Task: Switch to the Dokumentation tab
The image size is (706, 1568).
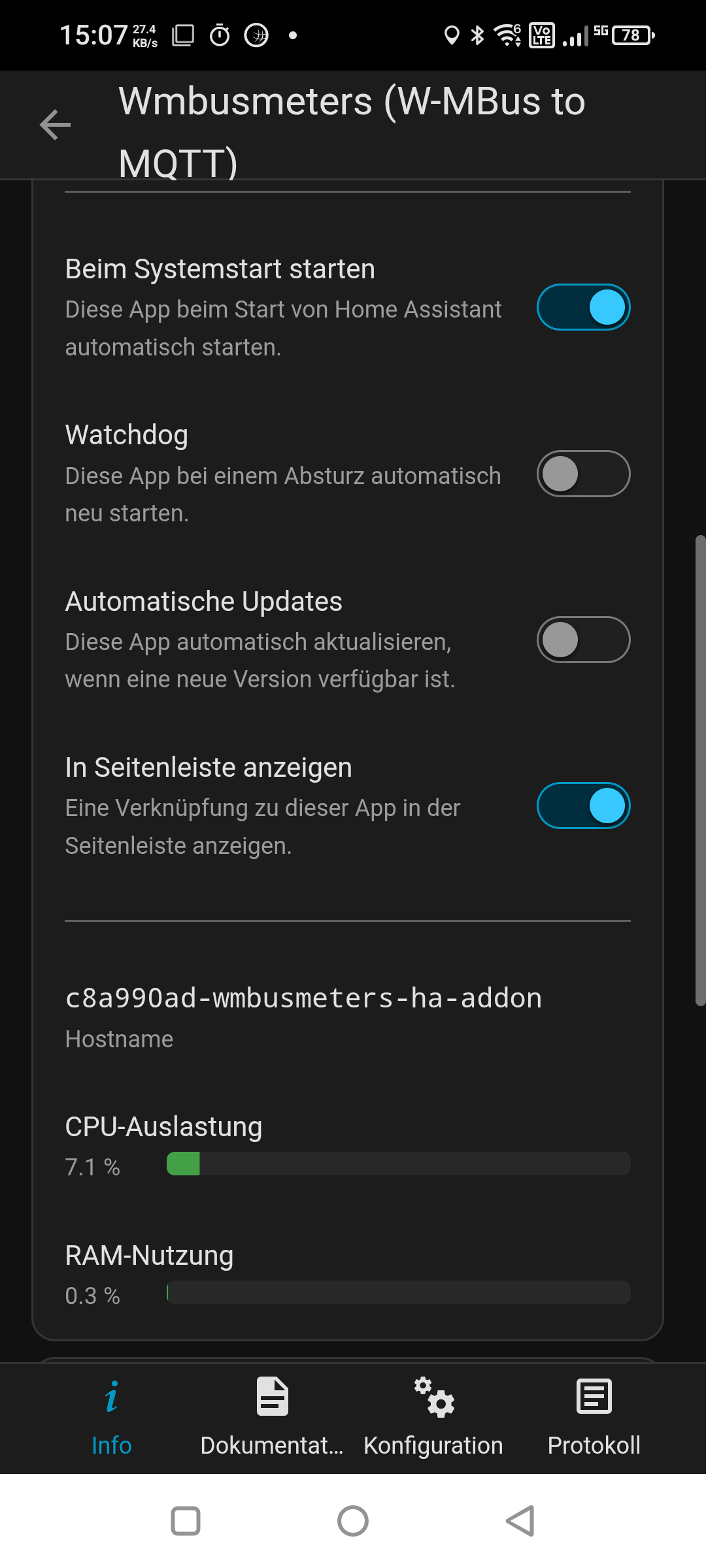Action: 272,1418
